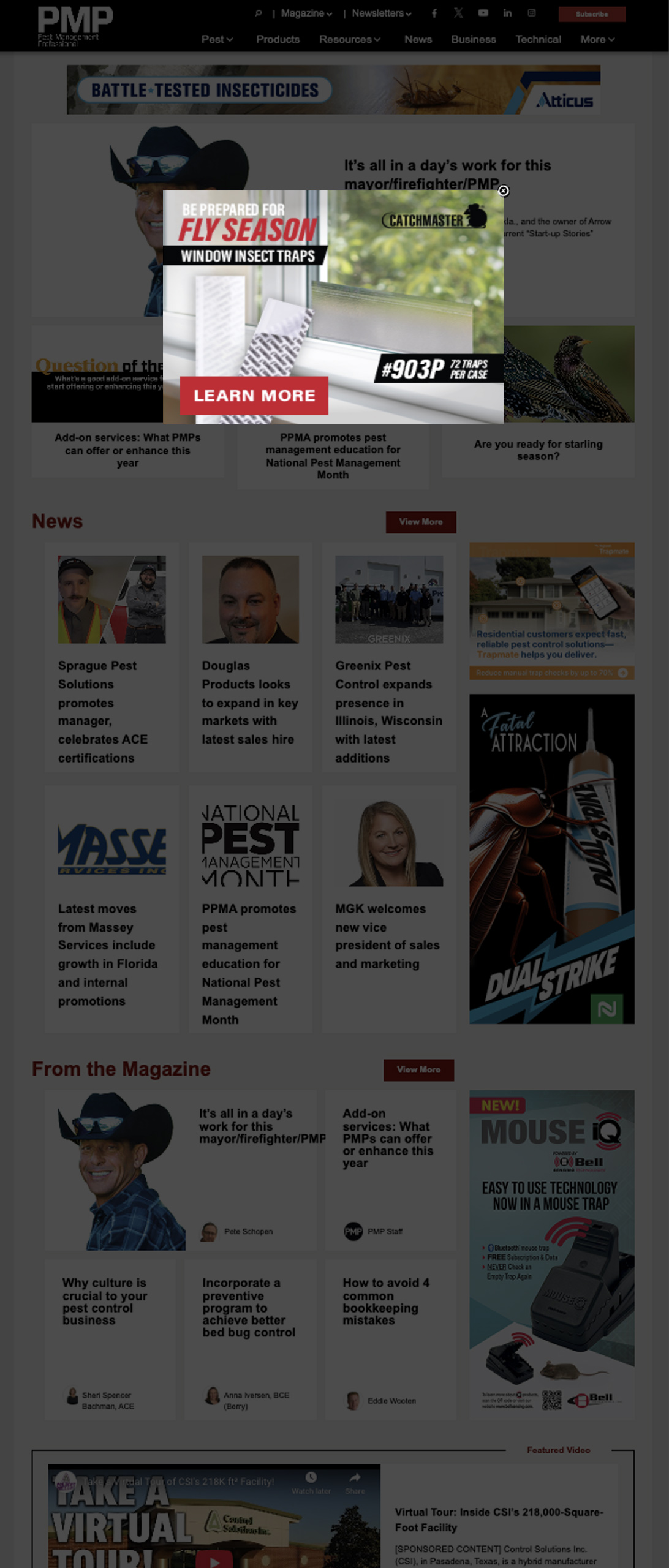The image size is (669, 1568).
Task: Open the search icon in header
Action: pyautogui.click(x=258, y=13)
